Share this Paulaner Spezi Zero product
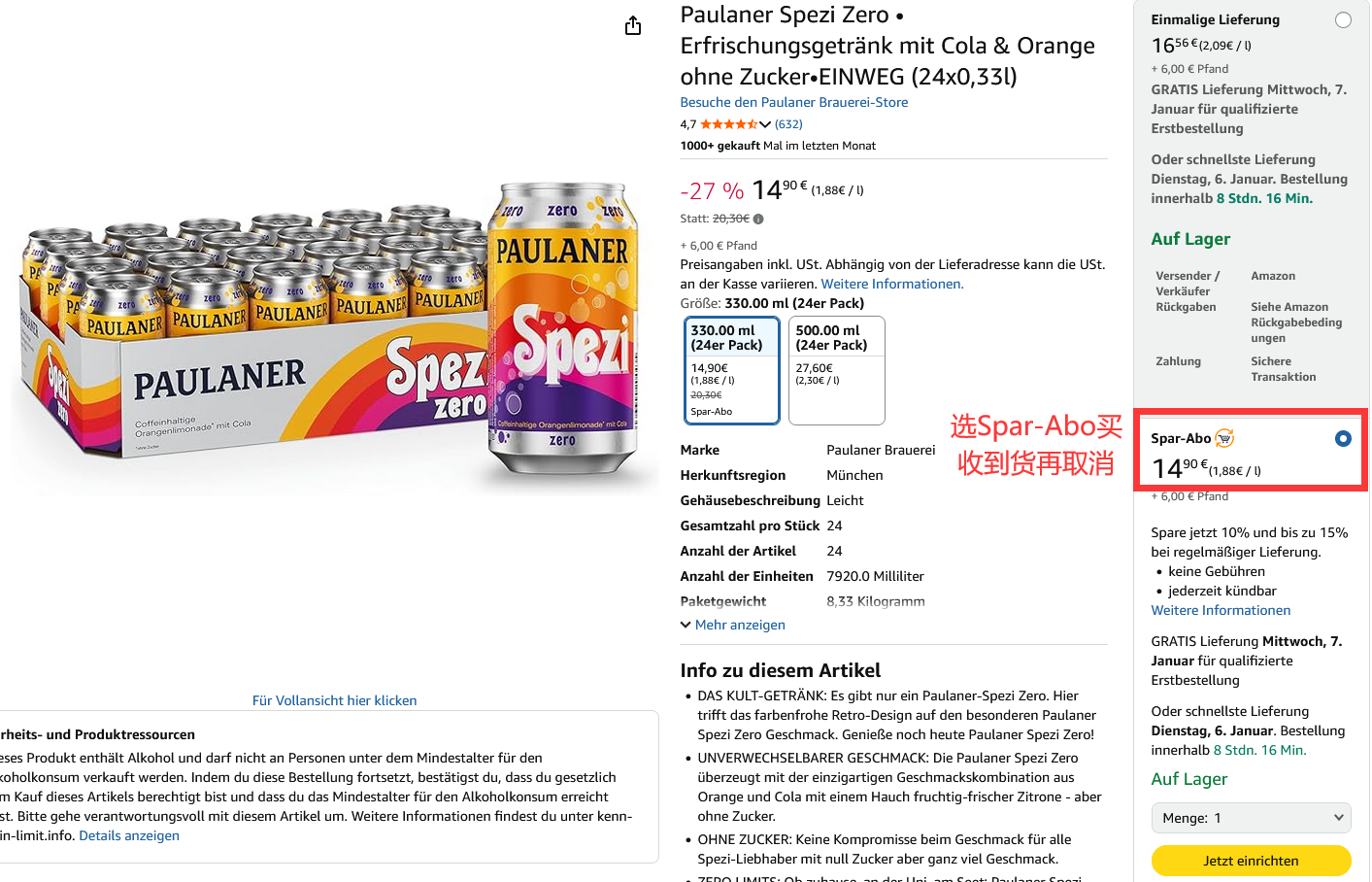This screenshot has width=1372, height=882. pos(633,26)
